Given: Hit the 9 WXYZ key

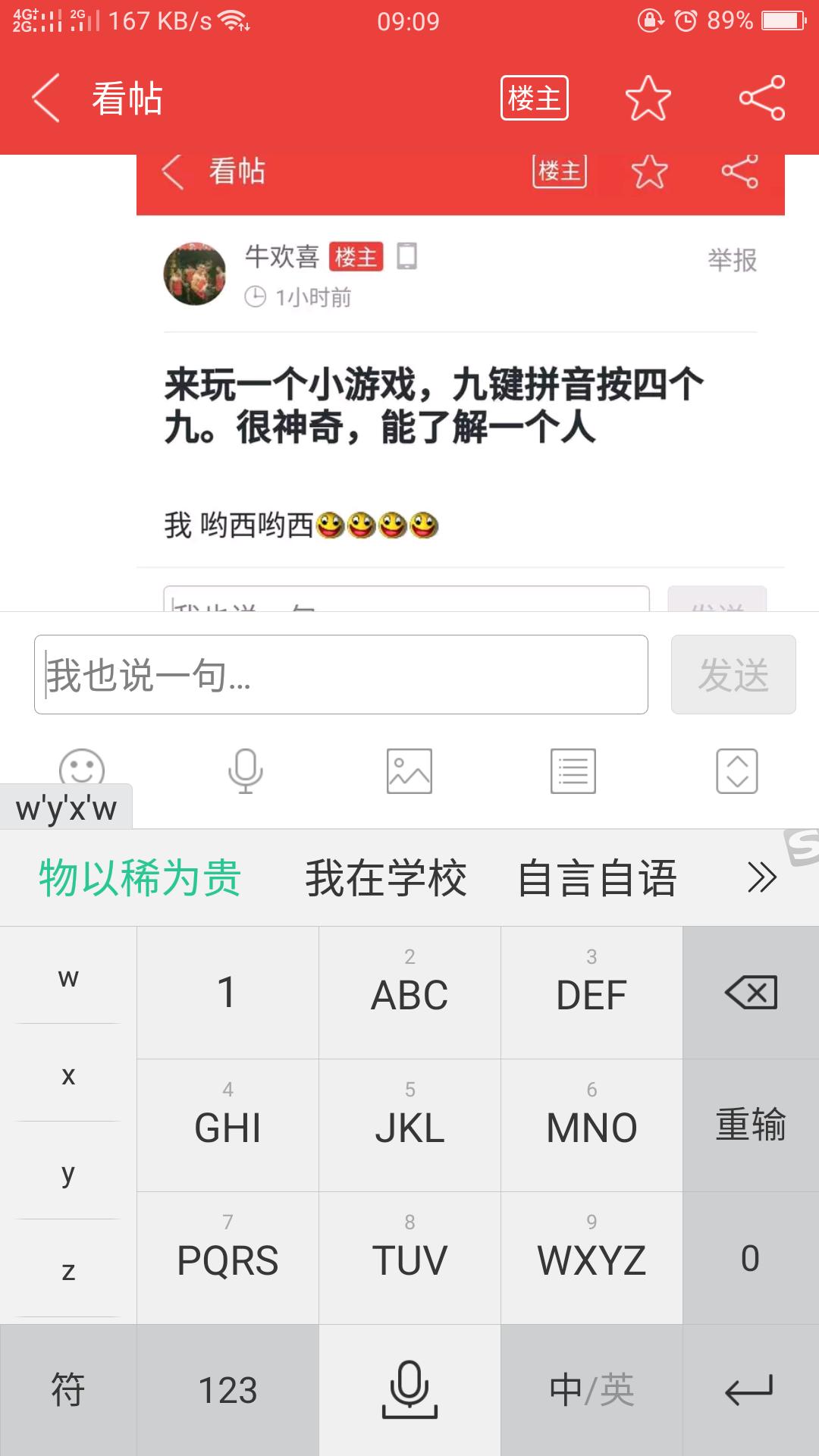Looking at the screenshot, I should [x=591, y=1257].
